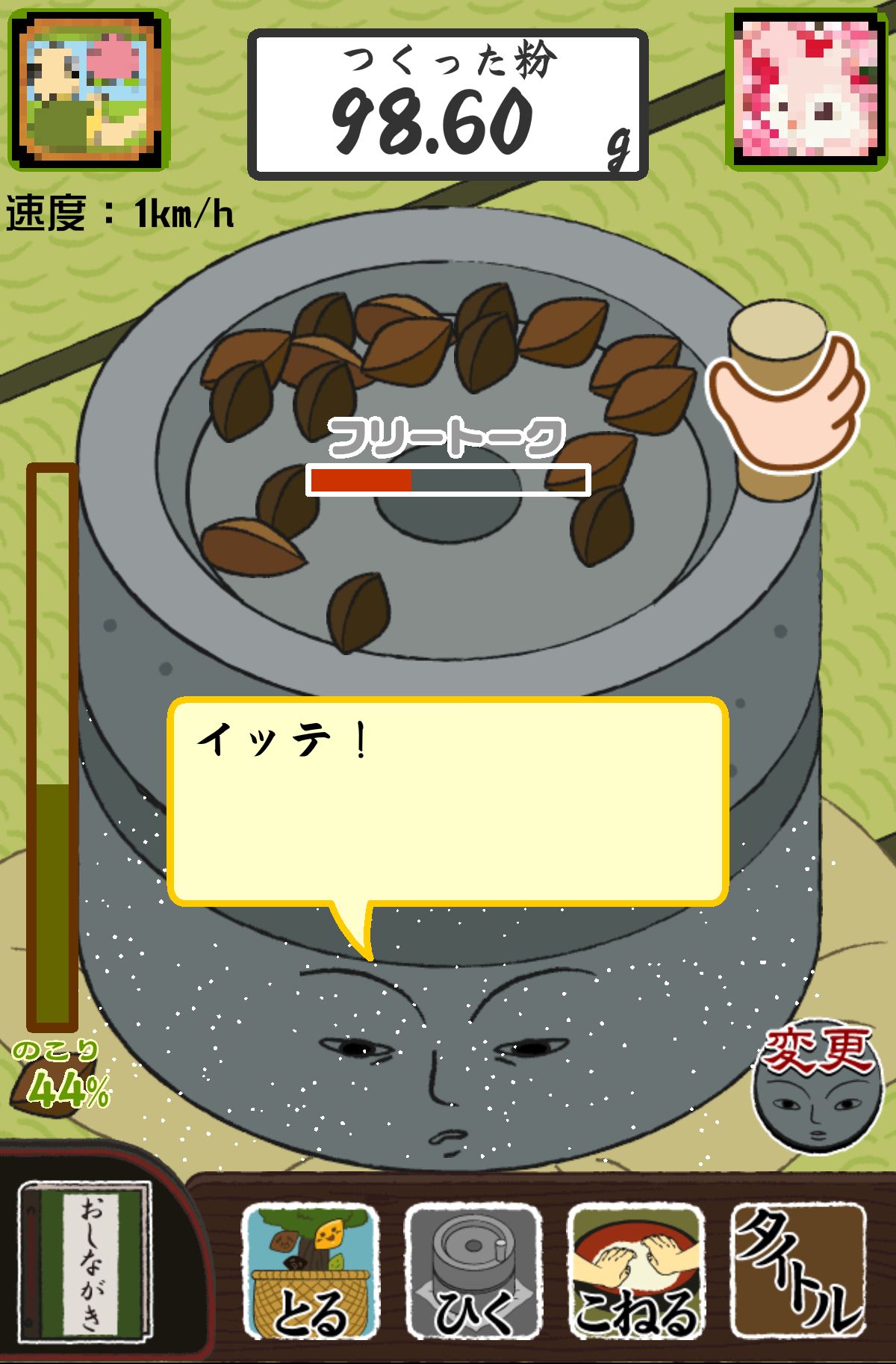This screenshot has height=1364, width=896.
Task: Select the とる harvest button
Action: pyautogui.click(x=310, y=1272)
